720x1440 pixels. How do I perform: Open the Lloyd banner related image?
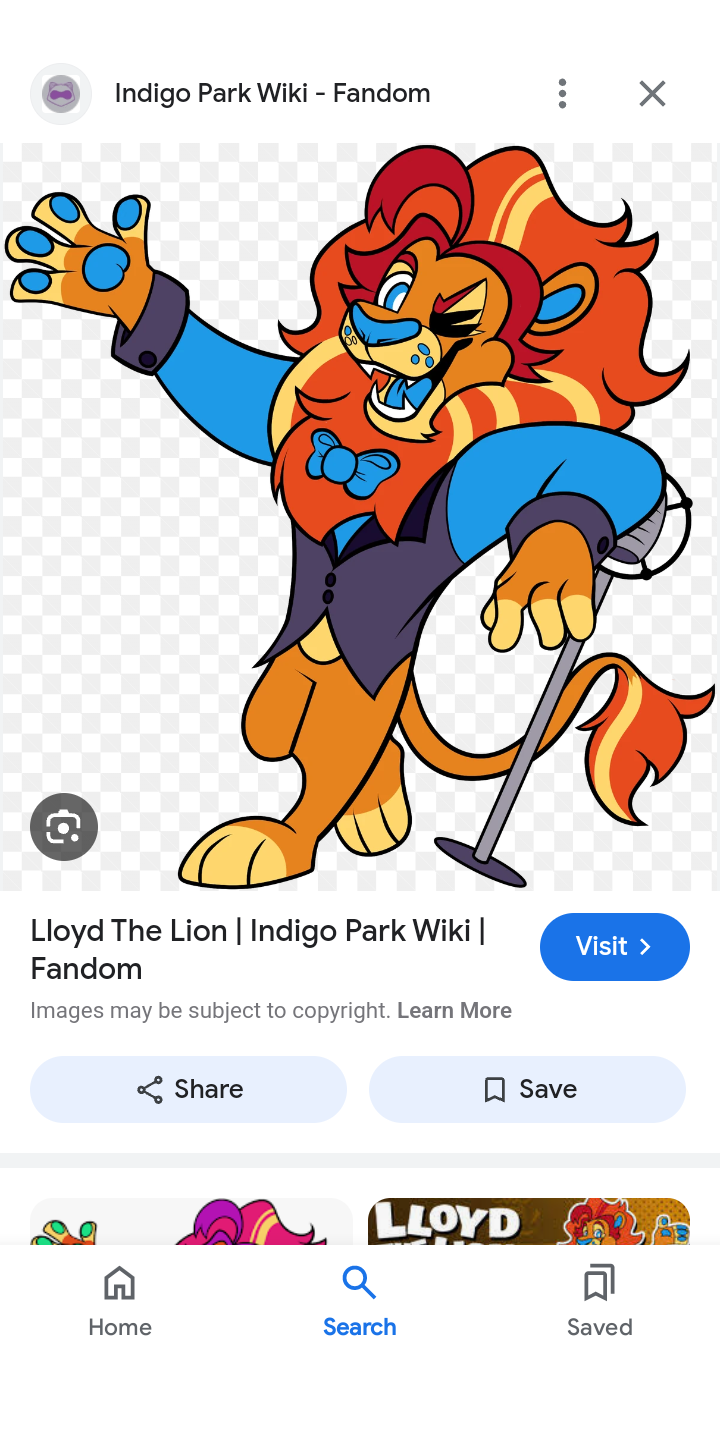pos(529,1221)
